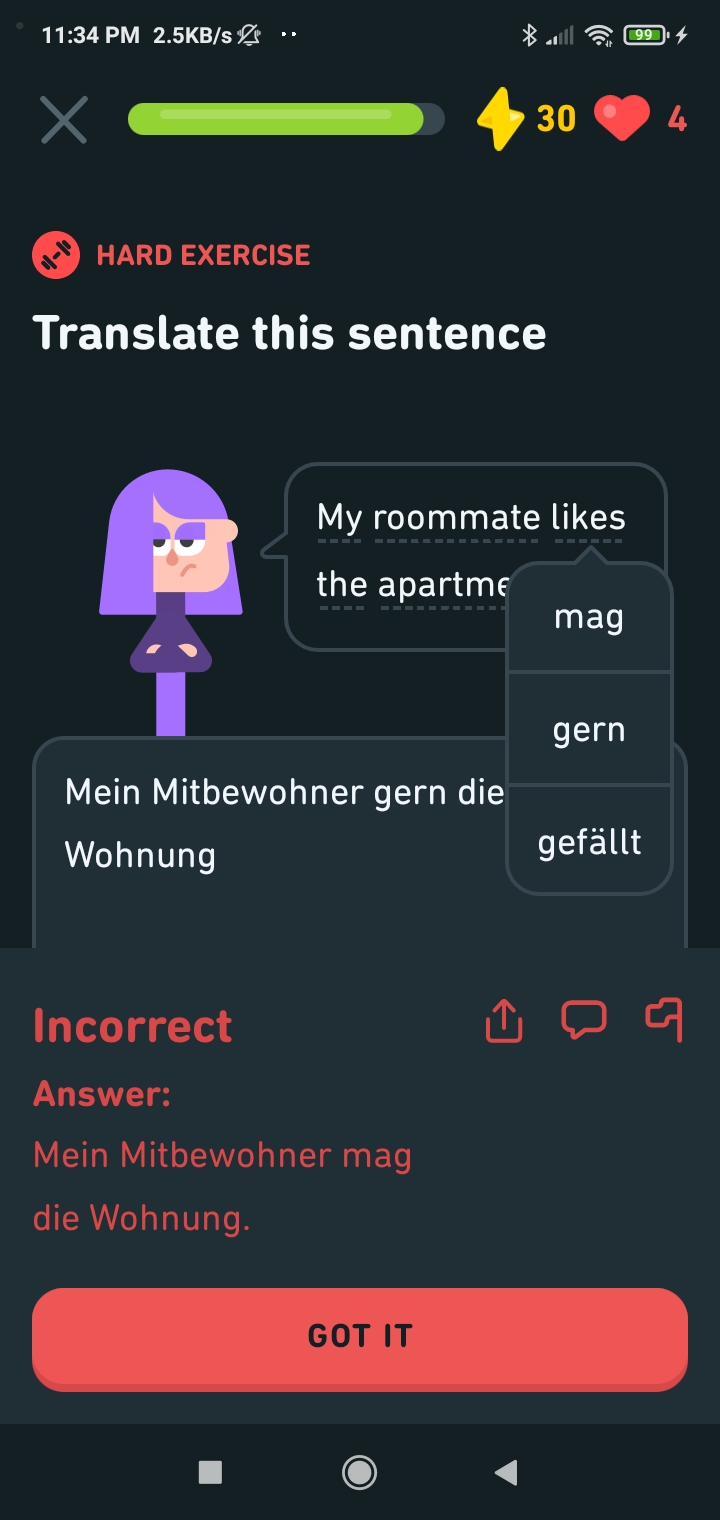Click the red hearts counter icon
Screen dimensions: 720x1520
tap(622, 119)
